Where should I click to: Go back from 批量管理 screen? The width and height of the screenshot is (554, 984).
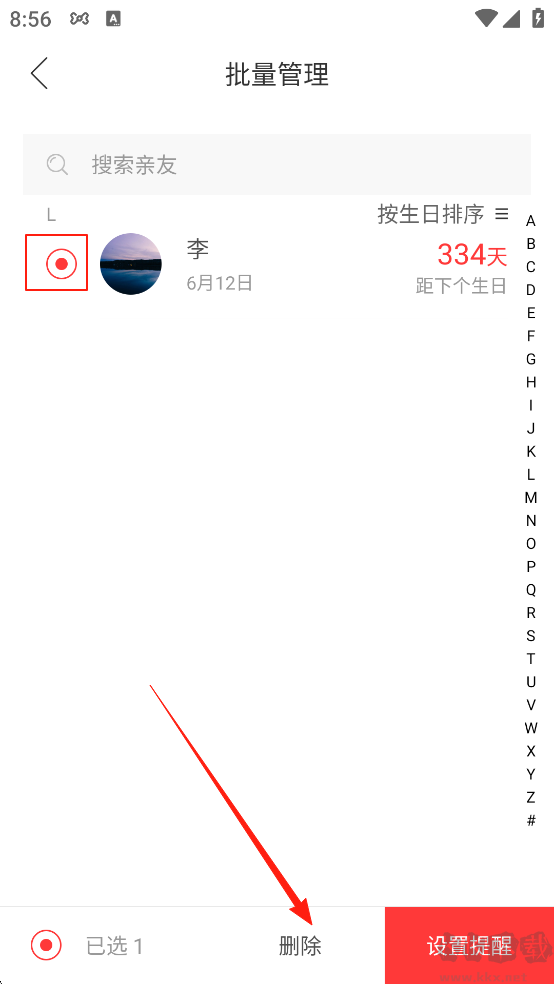[x=39, y=73]
